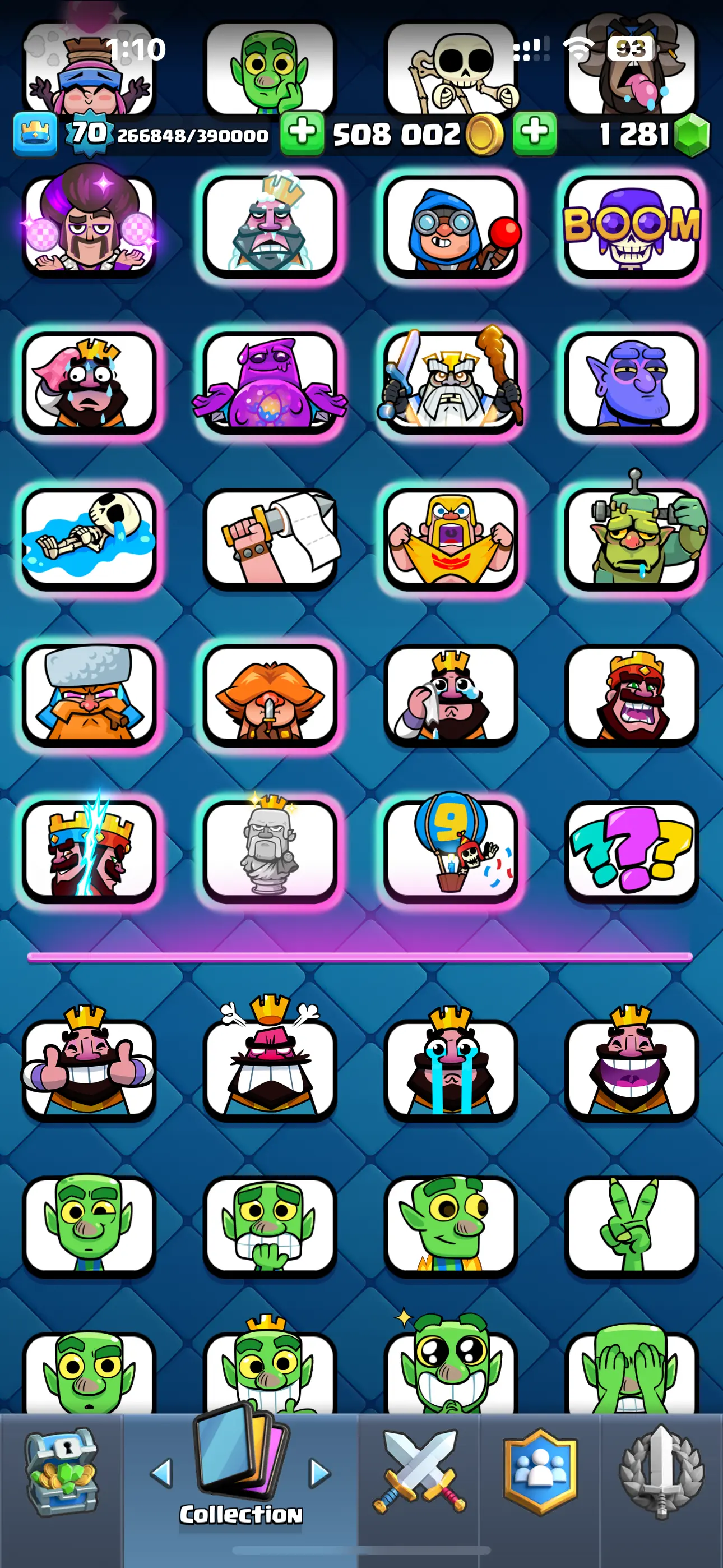
Task: Choose the two kings lightning clash emote
Action: (x=89, y=851)
